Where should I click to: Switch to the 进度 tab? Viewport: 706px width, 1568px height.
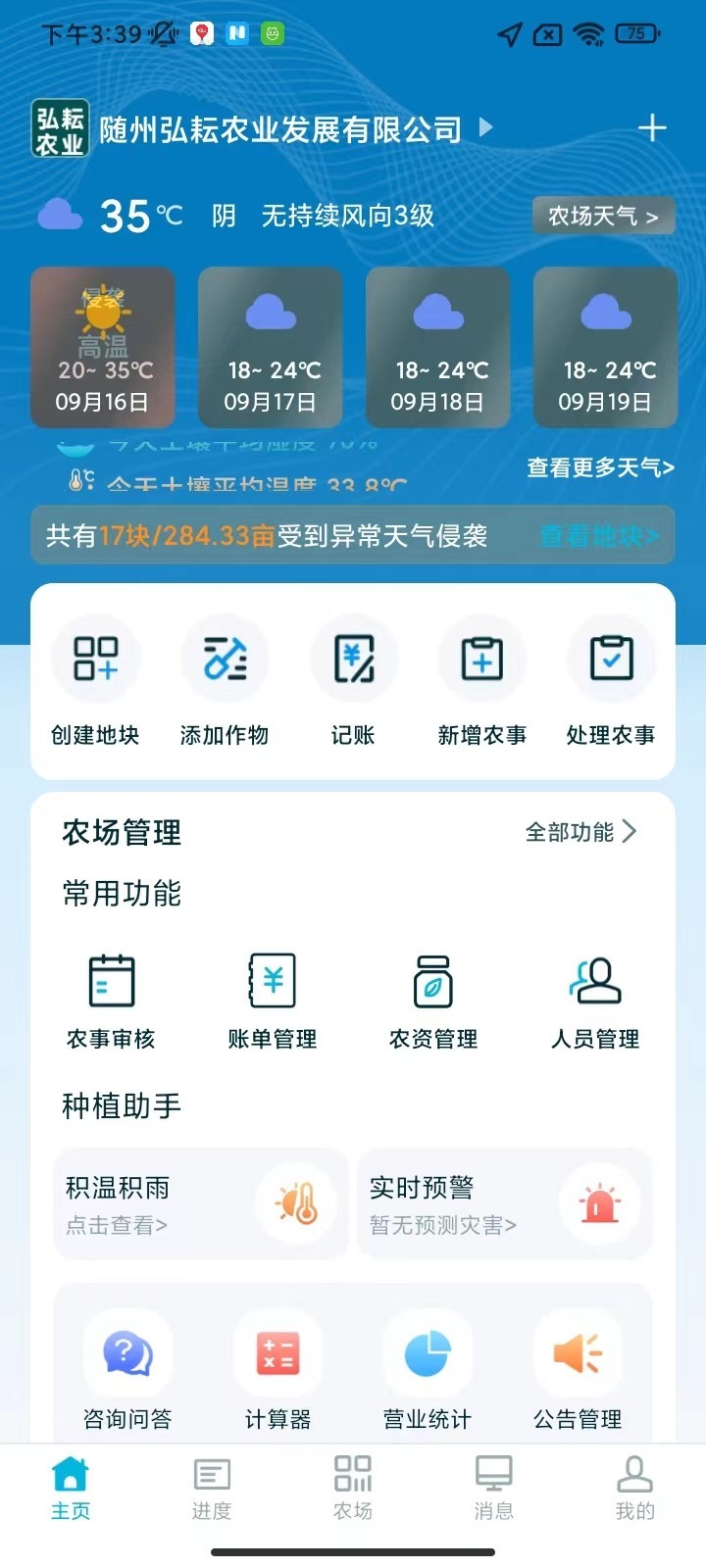click(212, 1488)
